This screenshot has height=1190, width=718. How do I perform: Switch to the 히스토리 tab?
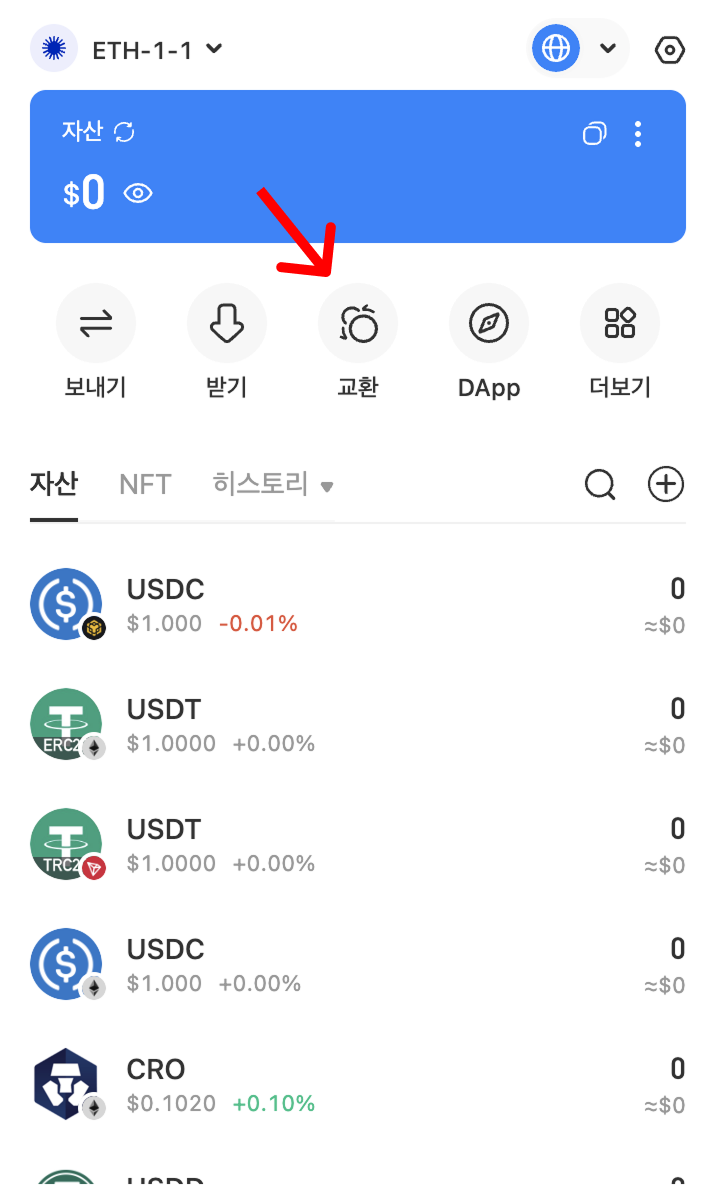tap(271, 485)
